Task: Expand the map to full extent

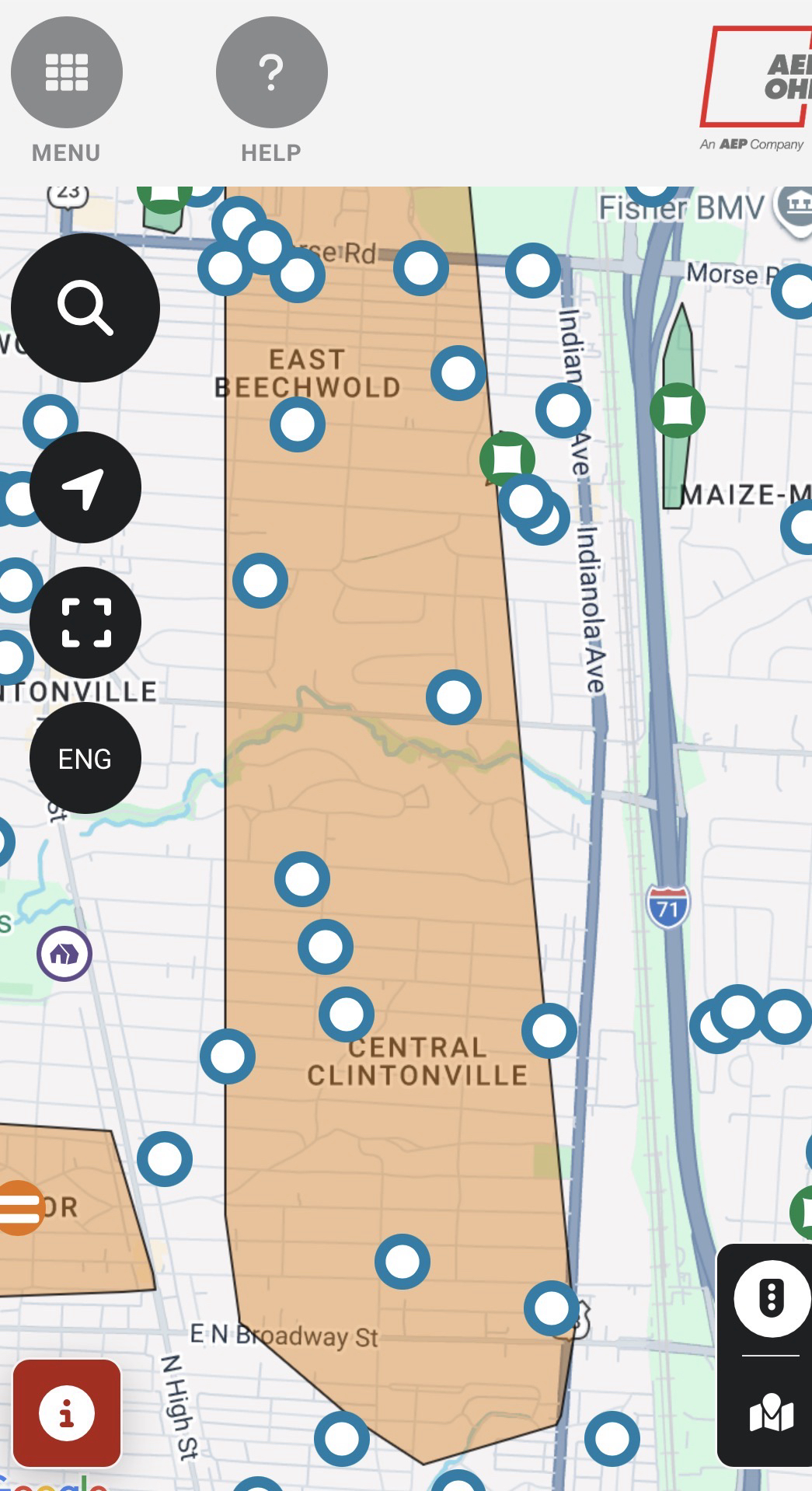Action: tap(85, 623)
